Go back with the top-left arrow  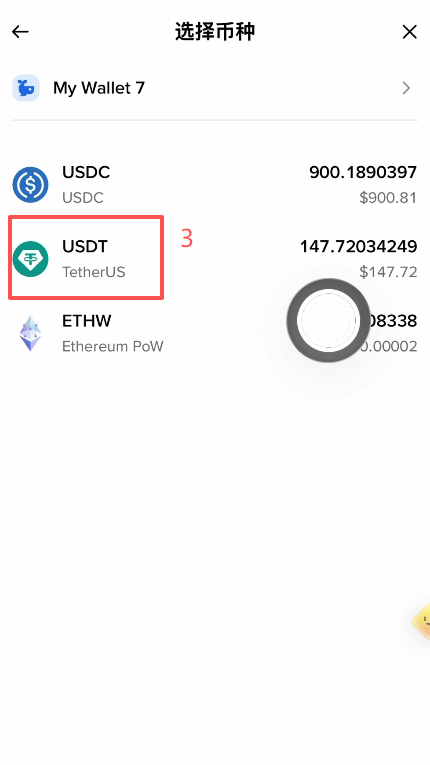pos(20,32)
